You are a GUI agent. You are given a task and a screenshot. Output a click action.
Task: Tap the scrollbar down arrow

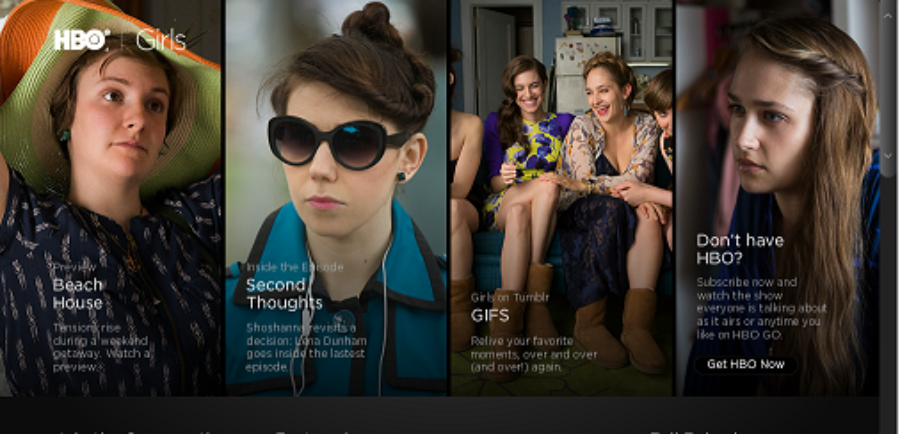[x=888, y=156]
